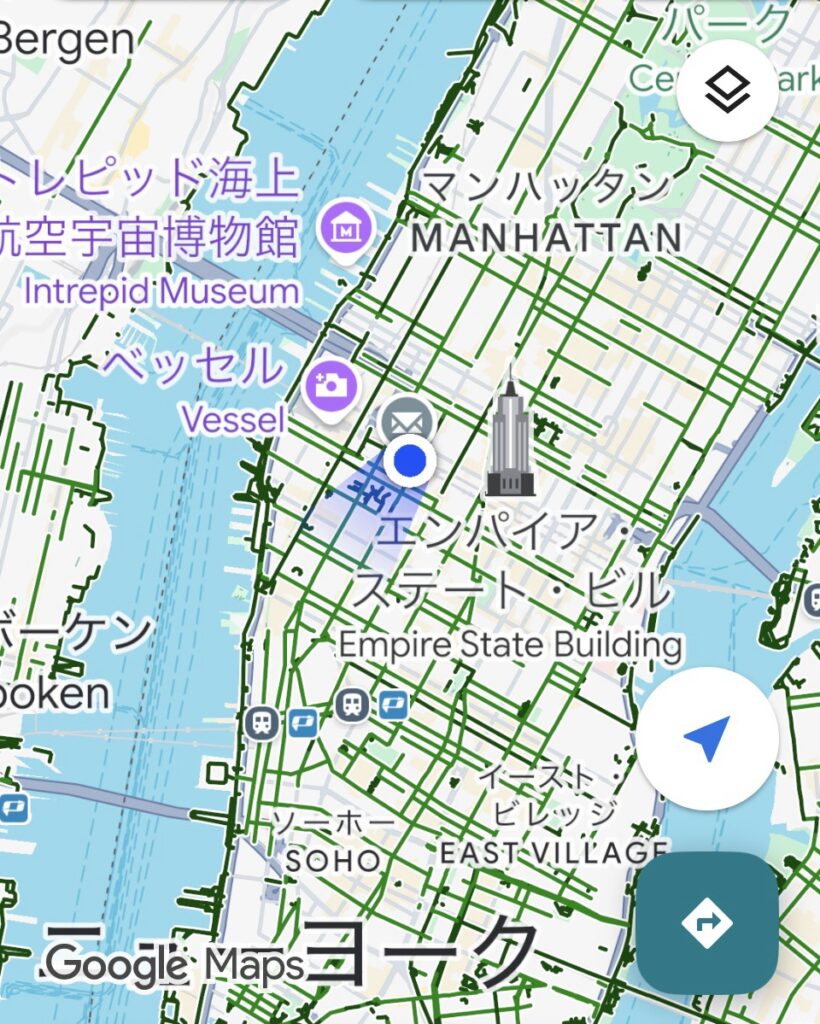Select the Intrepid Museum pin

345,229
